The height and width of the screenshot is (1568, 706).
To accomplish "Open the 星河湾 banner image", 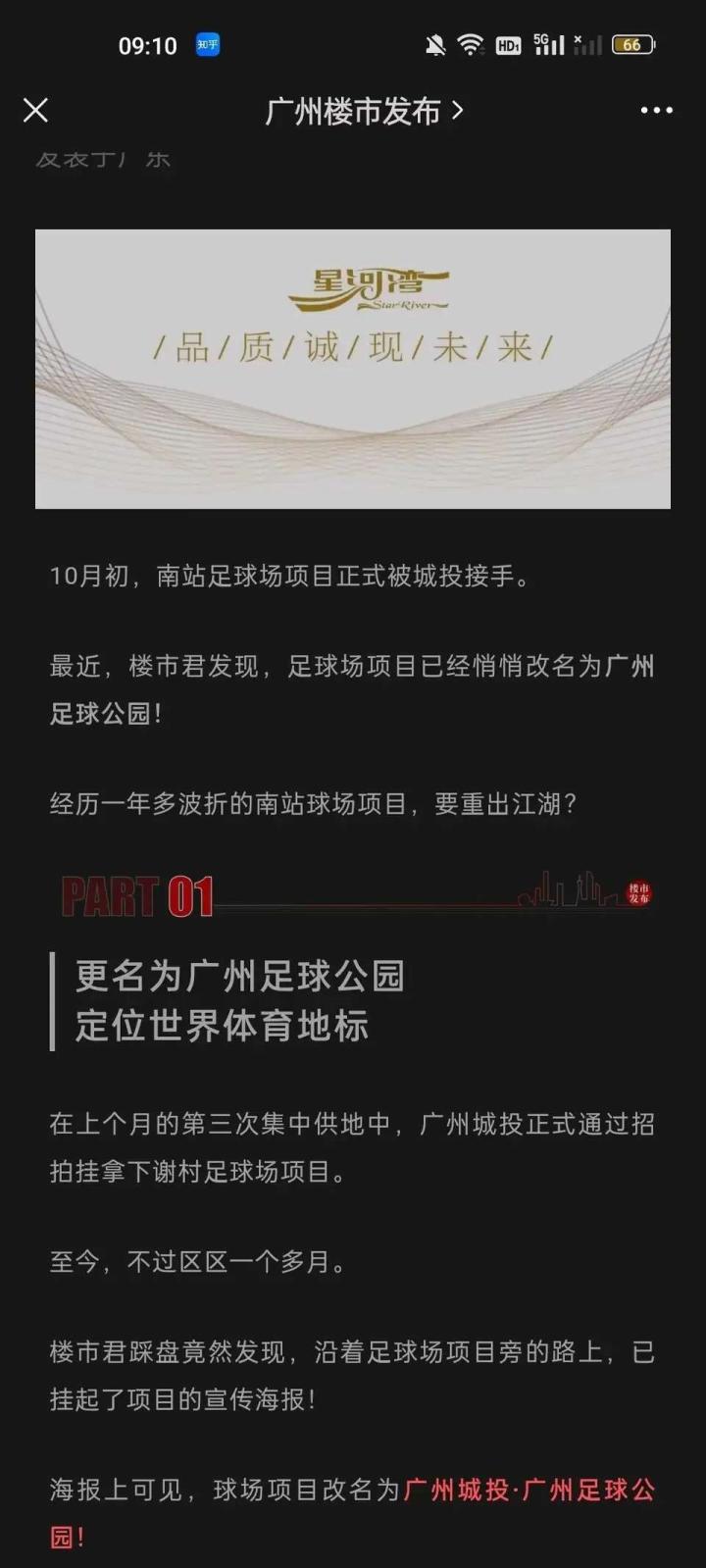I will (x=353, y=369).
